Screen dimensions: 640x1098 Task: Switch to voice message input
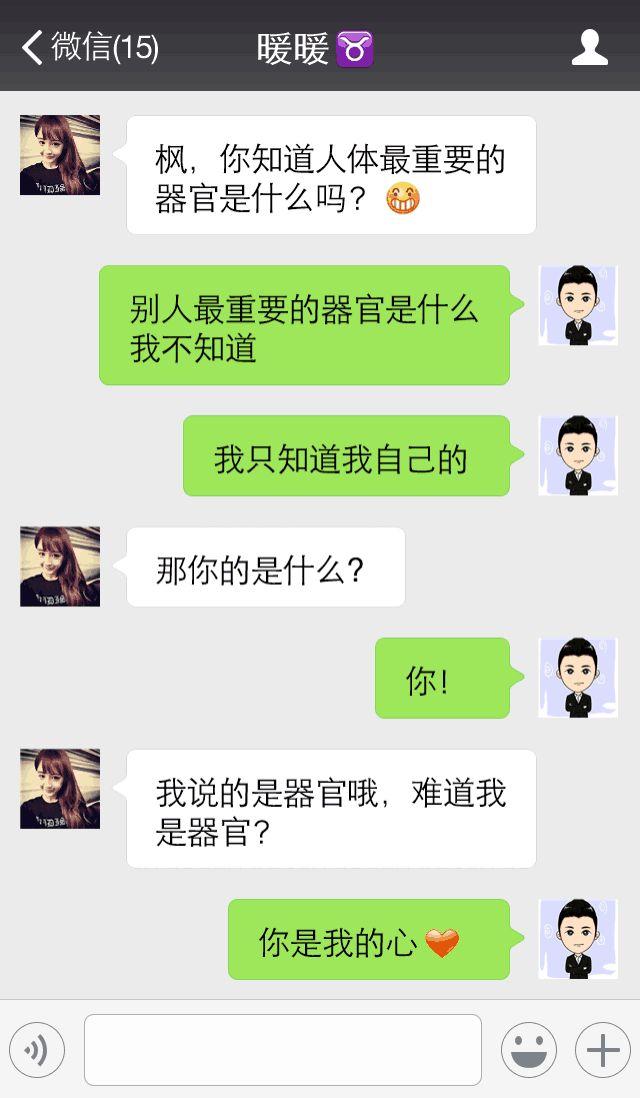(37, 1050)
